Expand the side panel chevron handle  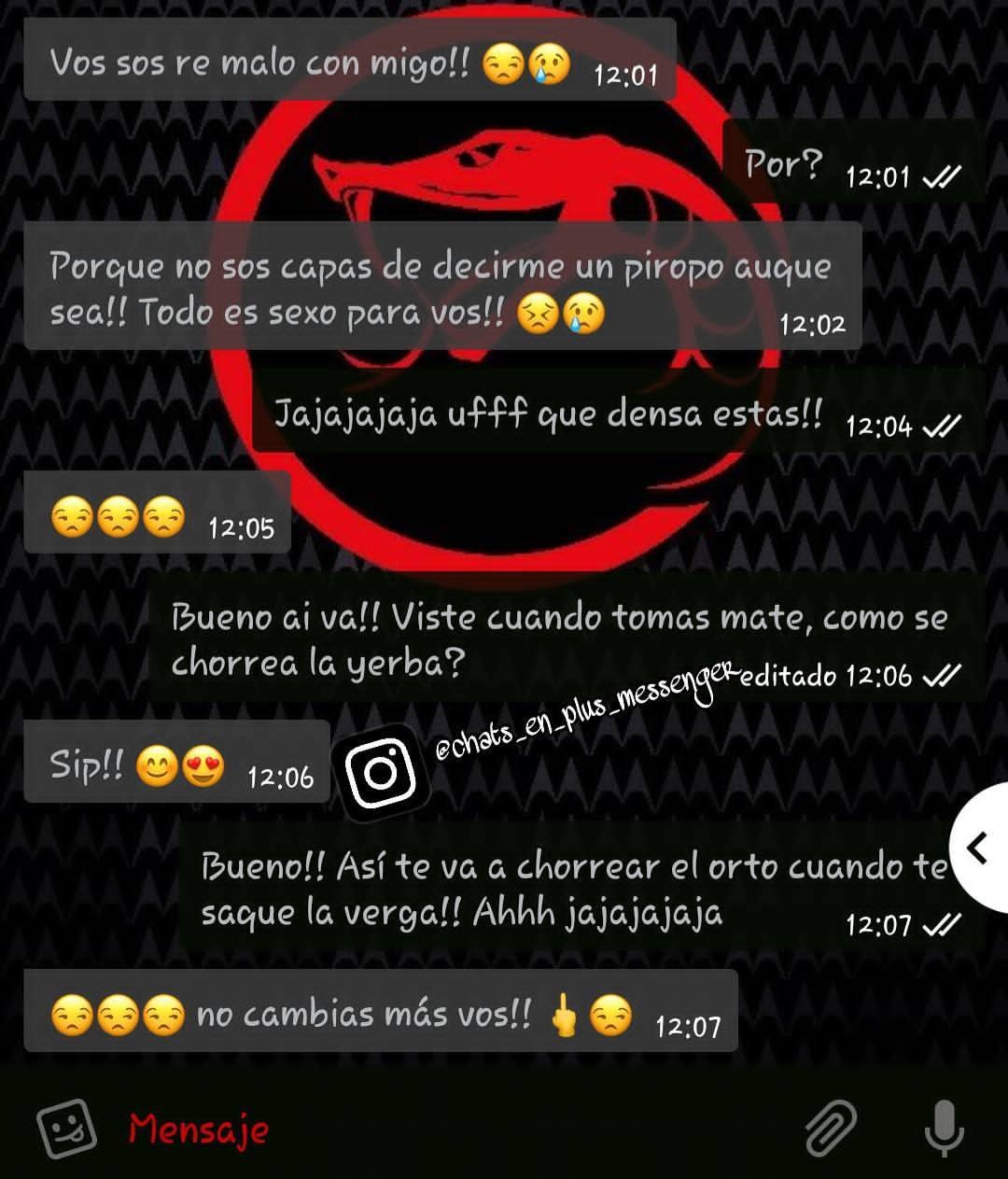979,849
